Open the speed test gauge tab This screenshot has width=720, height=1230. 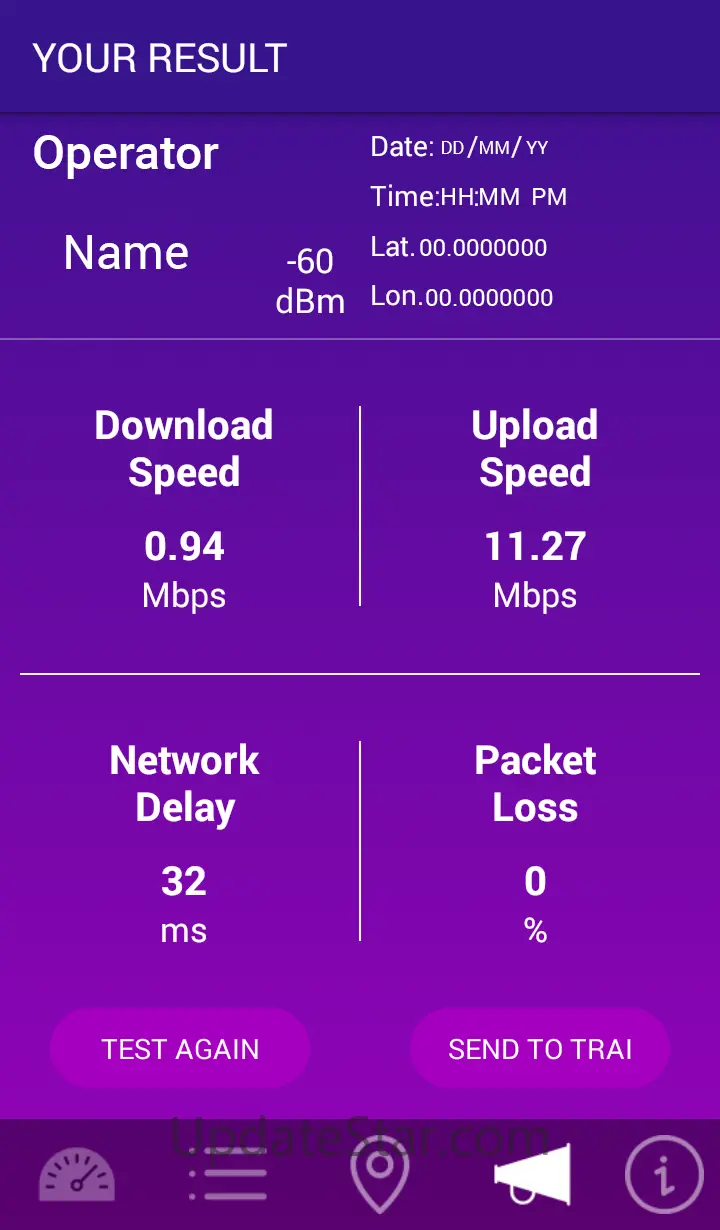[x=77, y=1176]
